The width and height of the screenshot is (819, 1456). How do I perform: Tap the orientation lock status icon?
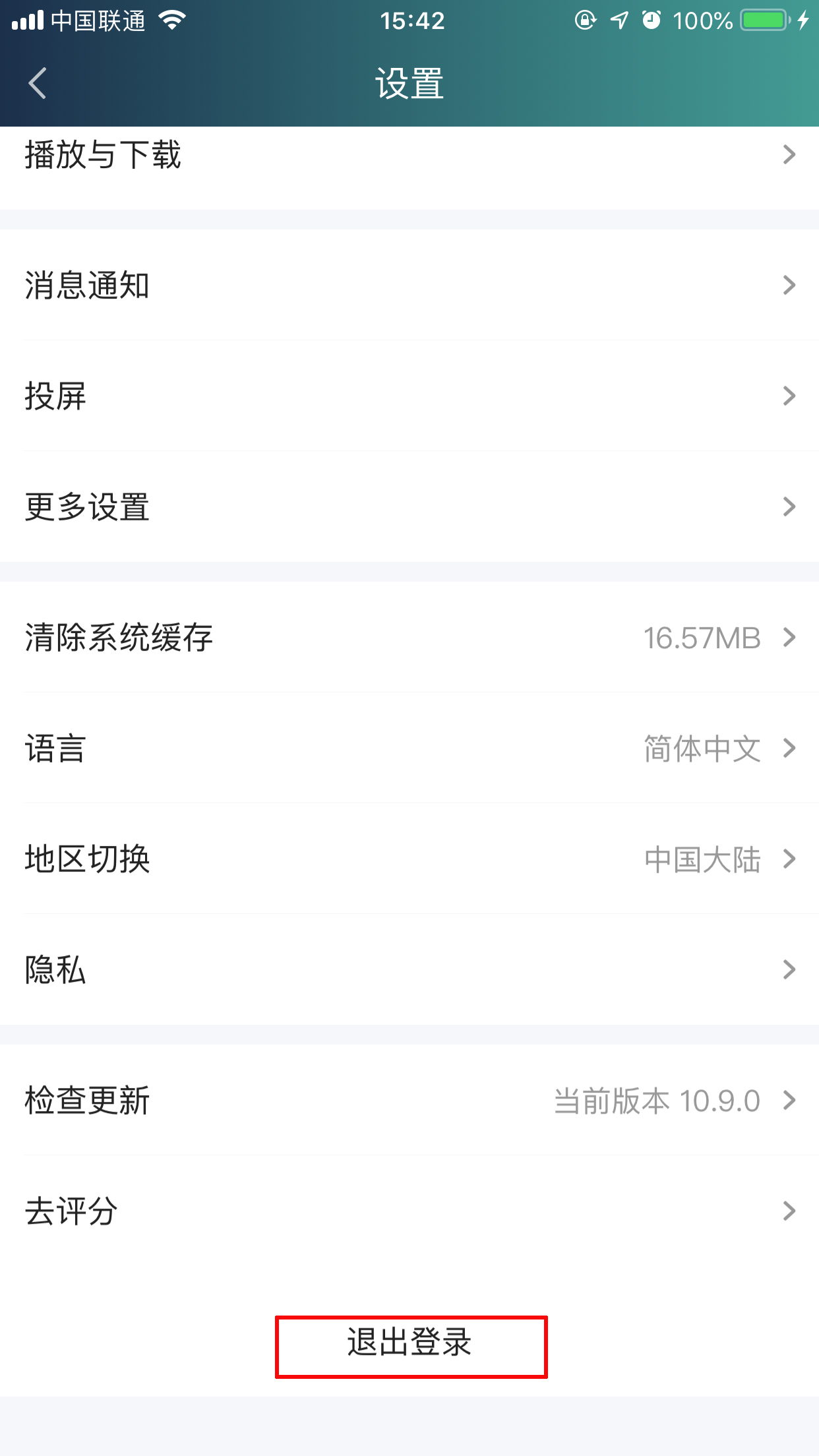586,21
